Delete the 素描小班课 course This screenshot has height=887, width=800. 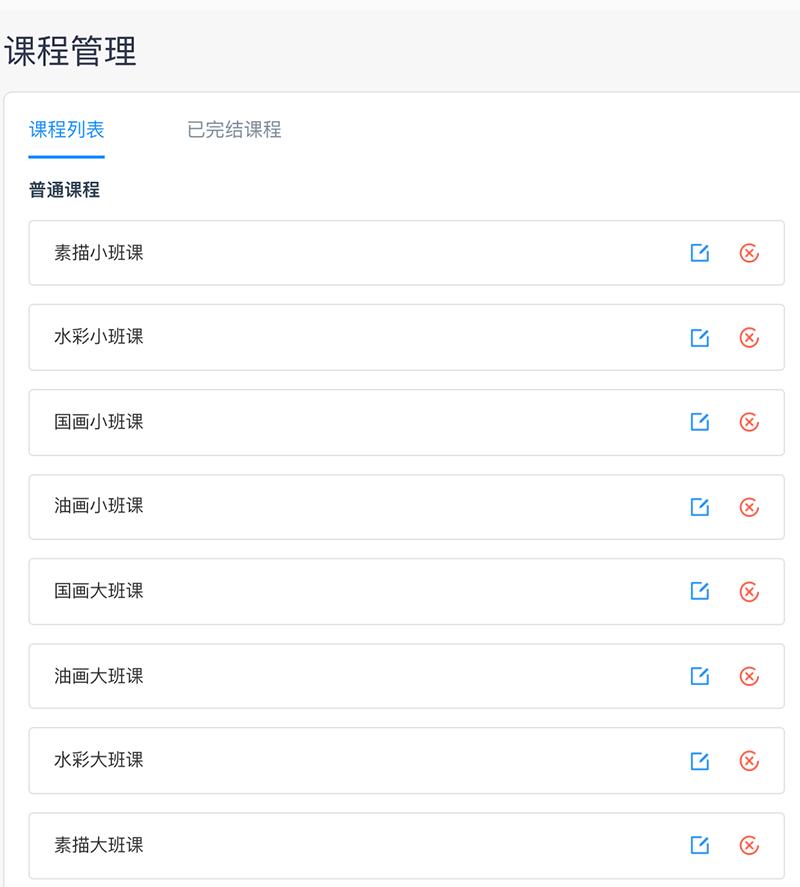[748, 253]
